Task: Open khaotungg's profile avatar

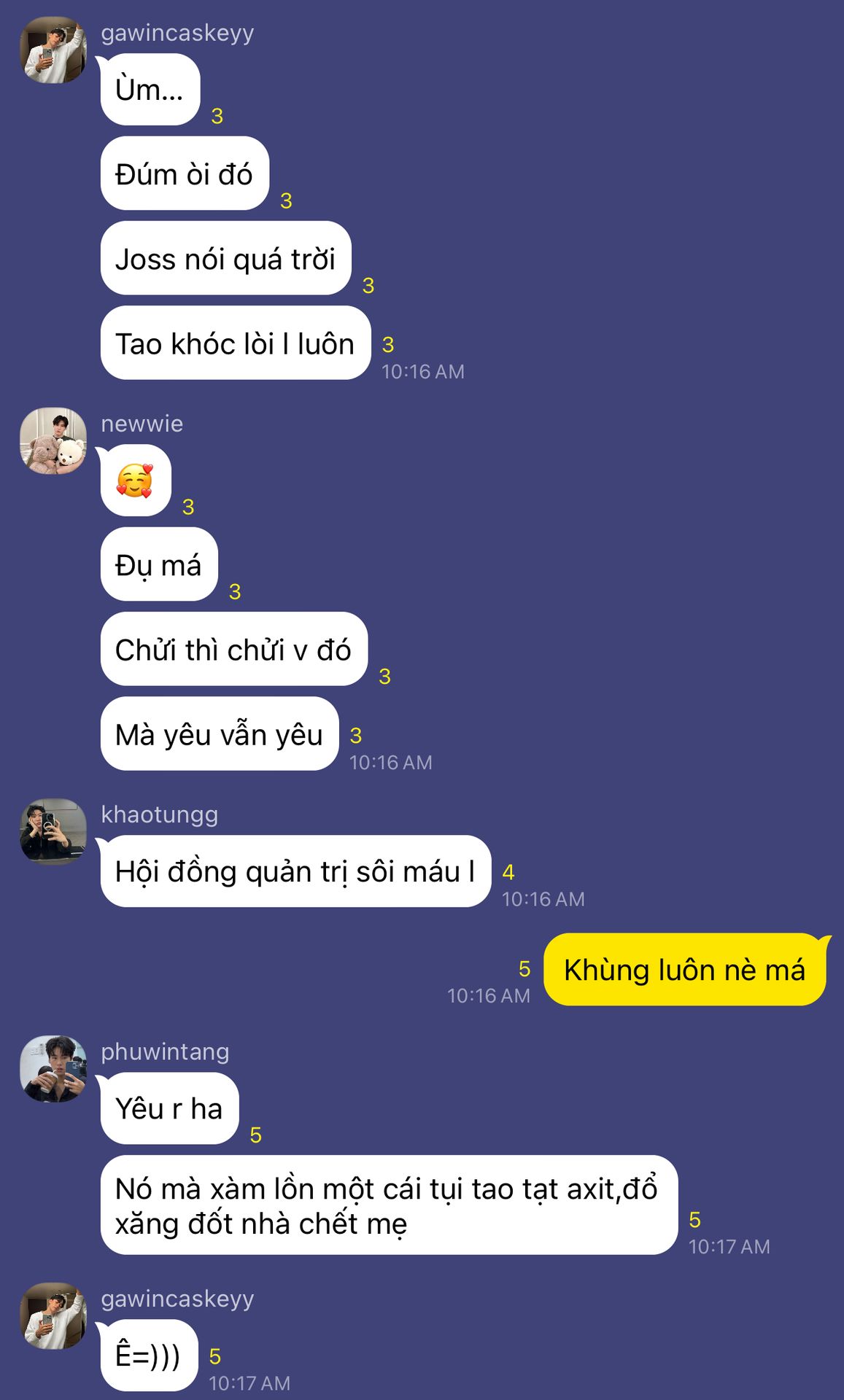Action: pyautogui.click(x=53, y=831)
